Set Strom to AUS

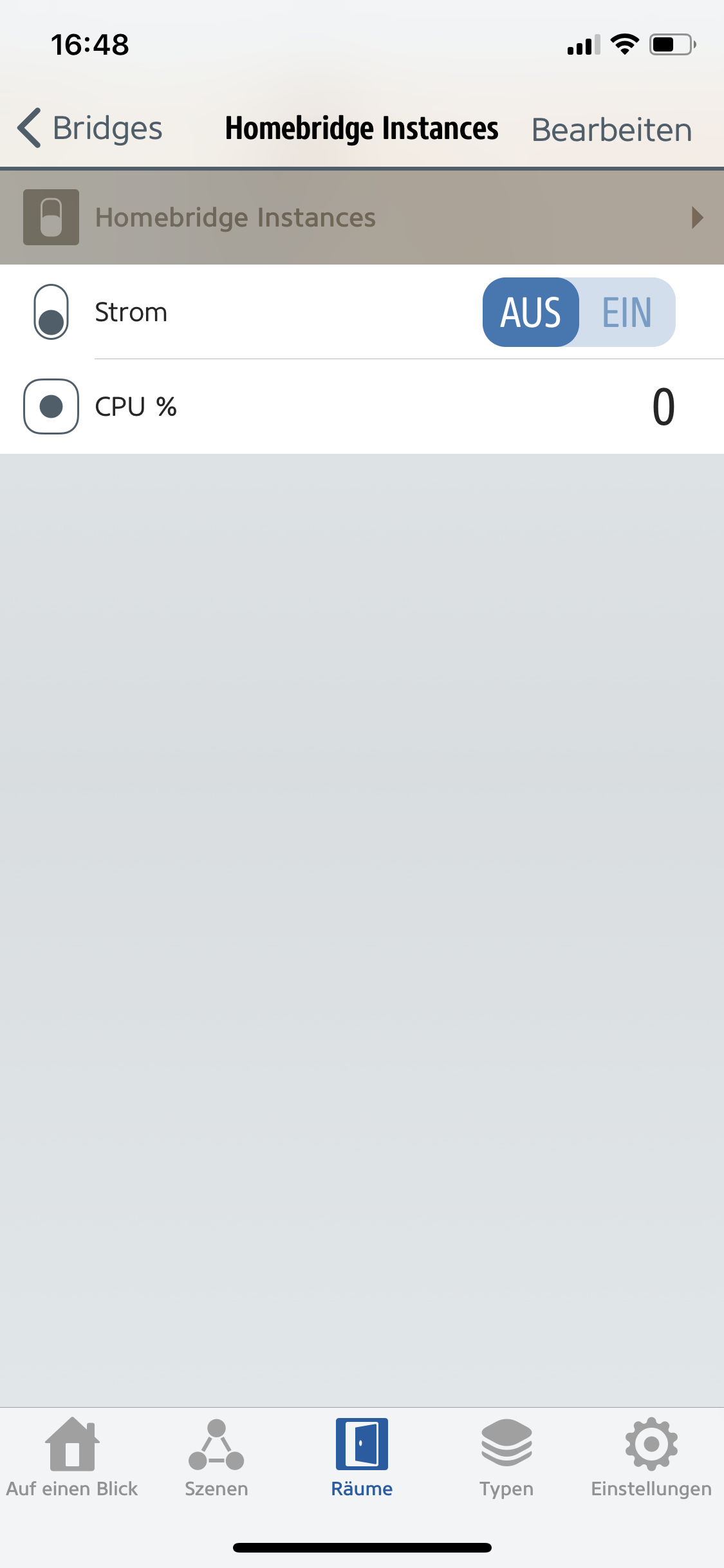tap(531, 313)
